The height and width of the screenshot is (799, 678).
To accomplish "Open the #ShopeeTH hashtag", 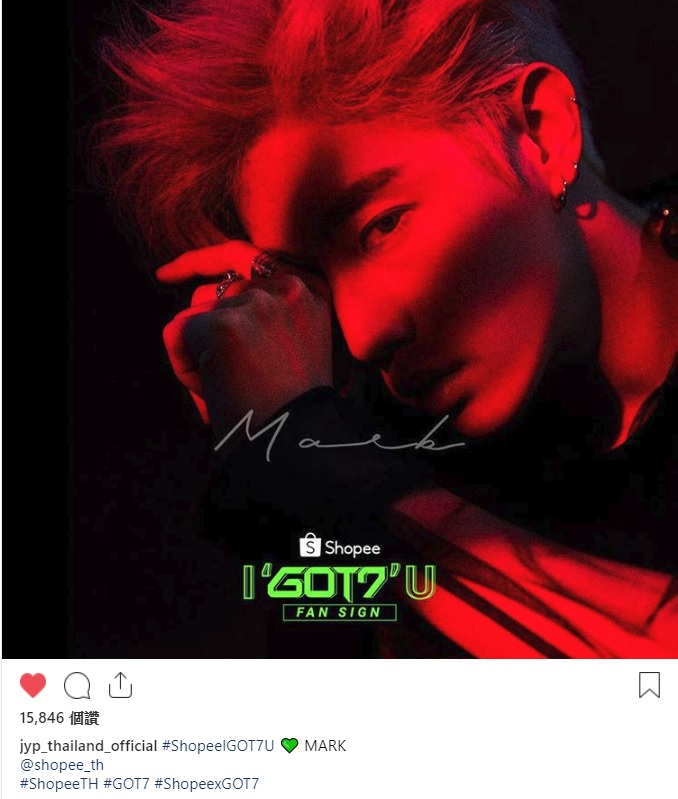I will click(x=58, y=784).
